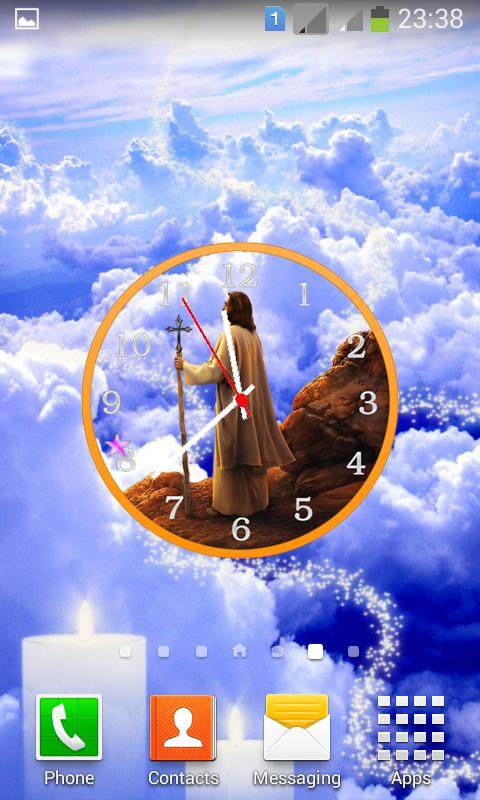Jump to the home page indicator

[239, 651]
